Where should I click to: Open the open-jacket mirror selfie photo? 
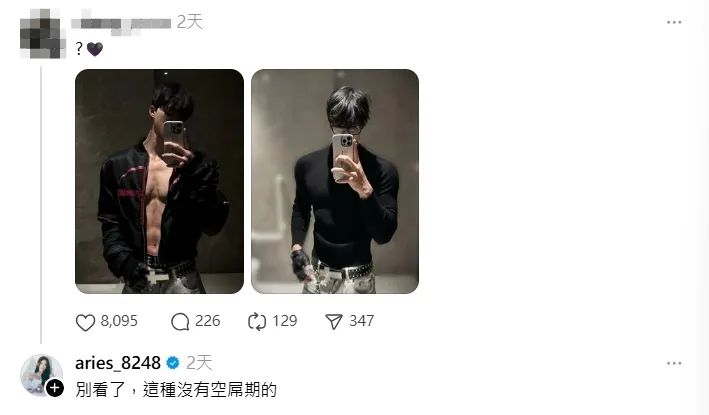coord(159,181)
